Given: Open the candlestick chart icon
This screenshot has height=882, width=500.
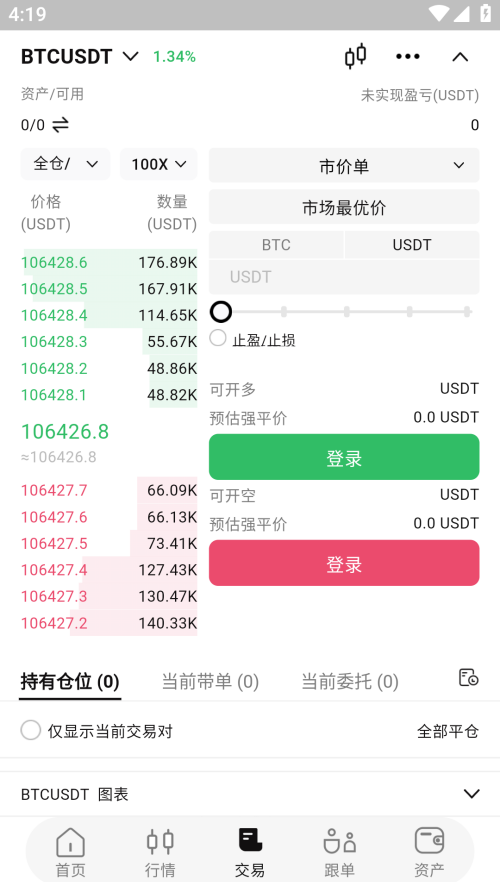Looking at the screenshot, I should click(x=355, y=56).
